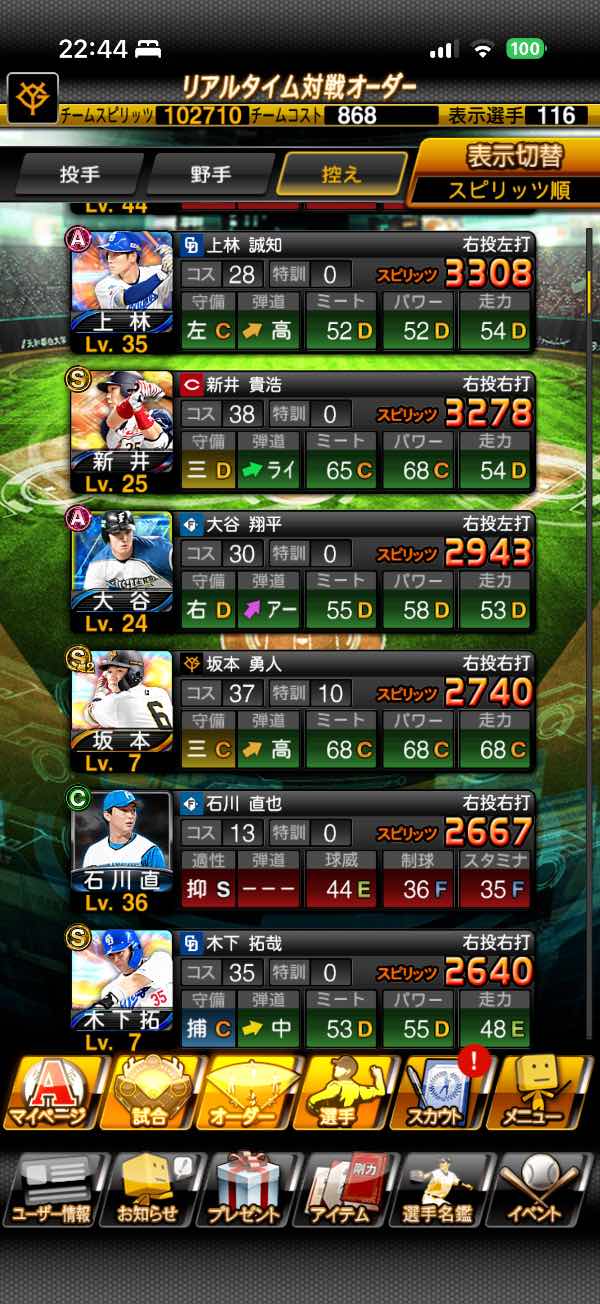The width and height of the screenshot is (600, 1304).
Task: Open player card for 木下 拓哉
Action: (x=302, y=990)
